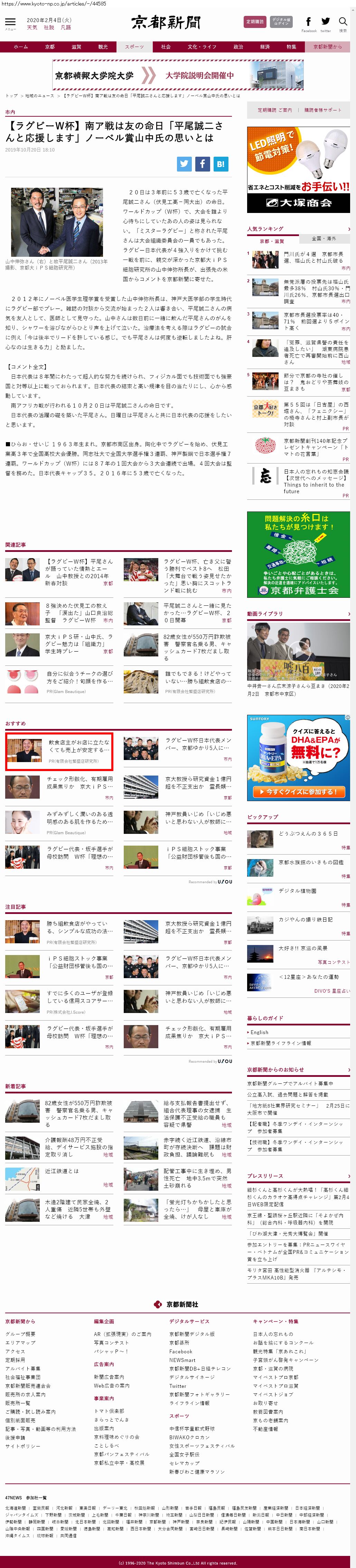Open デジタル版ログイン login button
Image resolution: width=356 pixels, height=1568 pixels.
click(x=281, y=22)
